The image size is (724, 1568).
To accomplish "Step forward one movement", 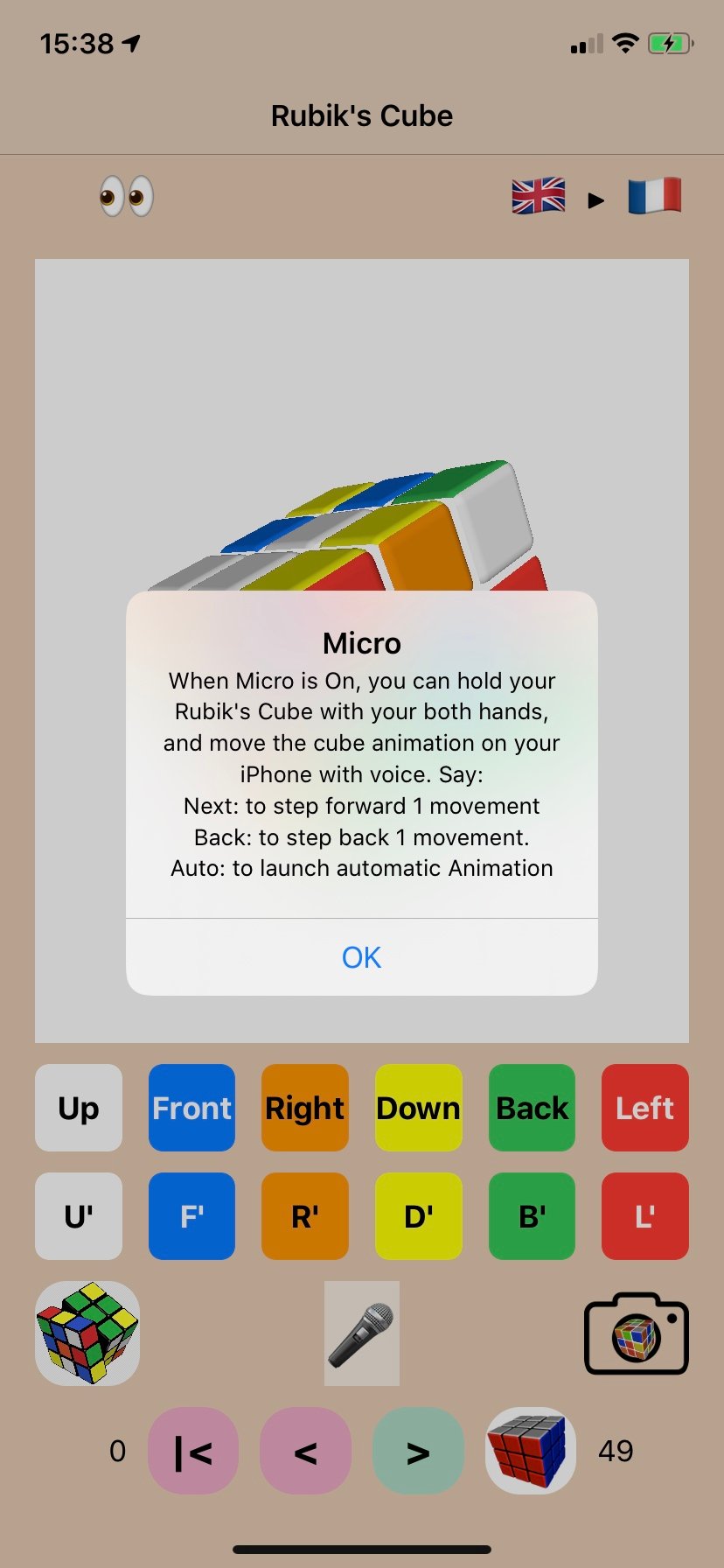I will (418, 1452).
